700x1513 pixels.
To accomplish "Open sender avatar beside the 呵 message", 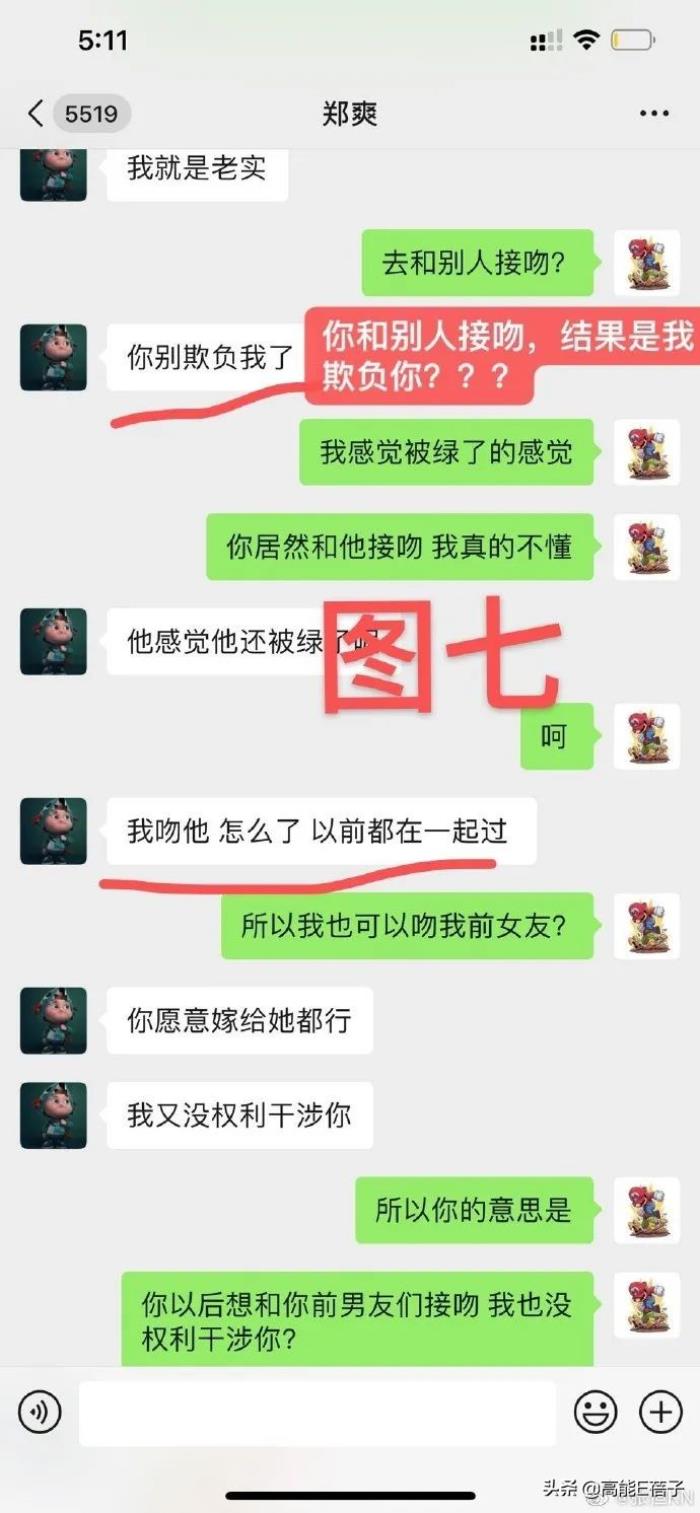I will click(646, 737).
